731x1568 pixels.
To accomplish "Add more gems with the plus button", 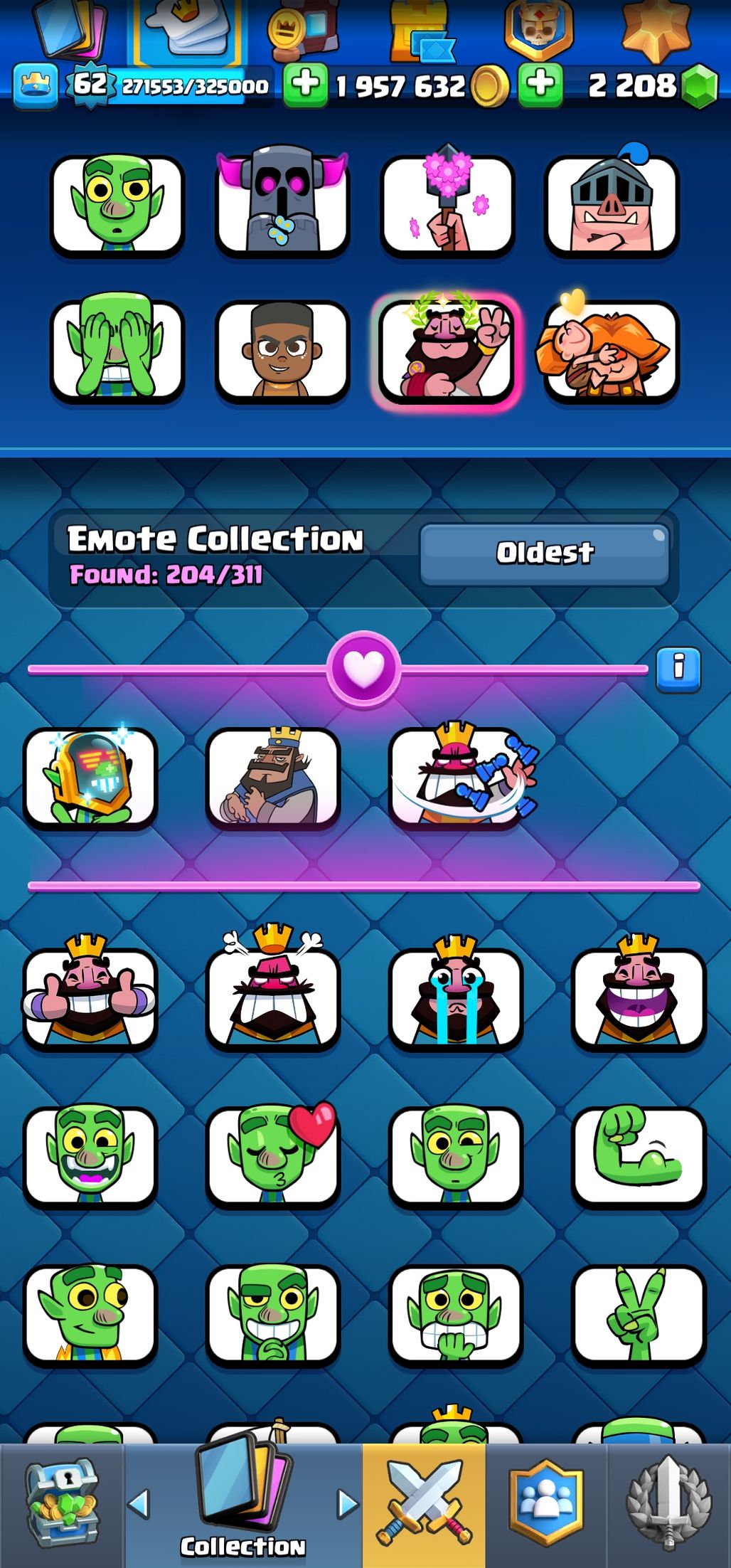I will [x=540, y=85].
